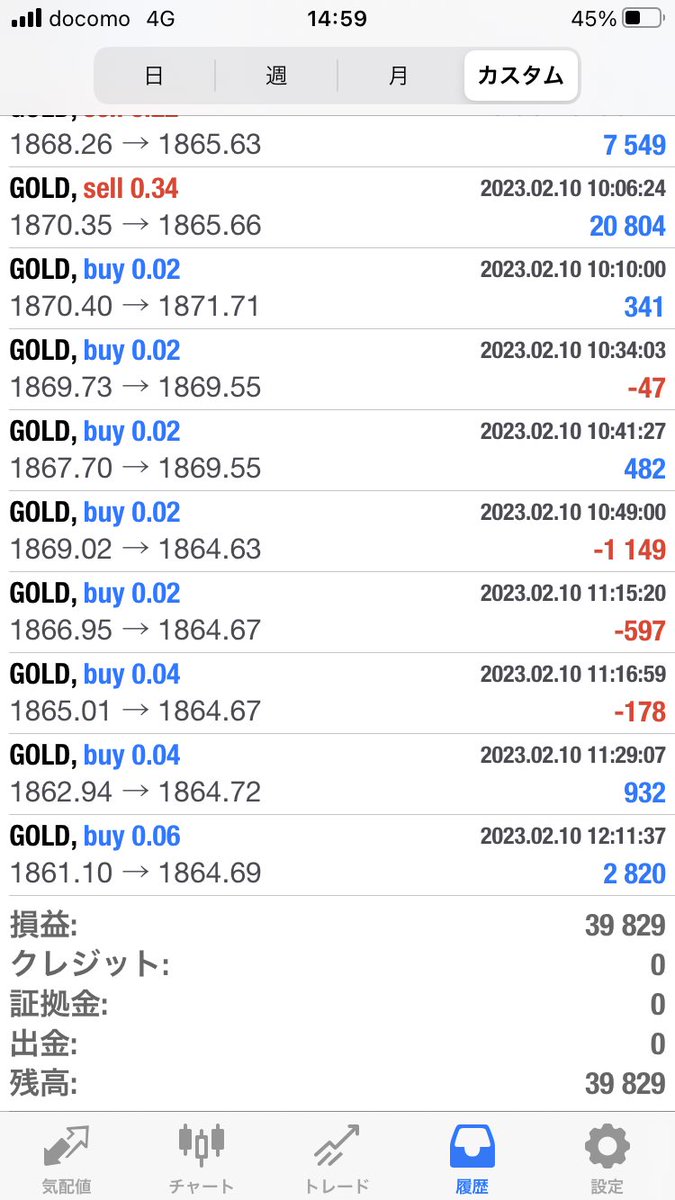Screen dimensions: 675x1200
Task: Open the GOLD sell 0.34 trade from 10:06:24
Action: pyautogui.click(x=337, y=207)
